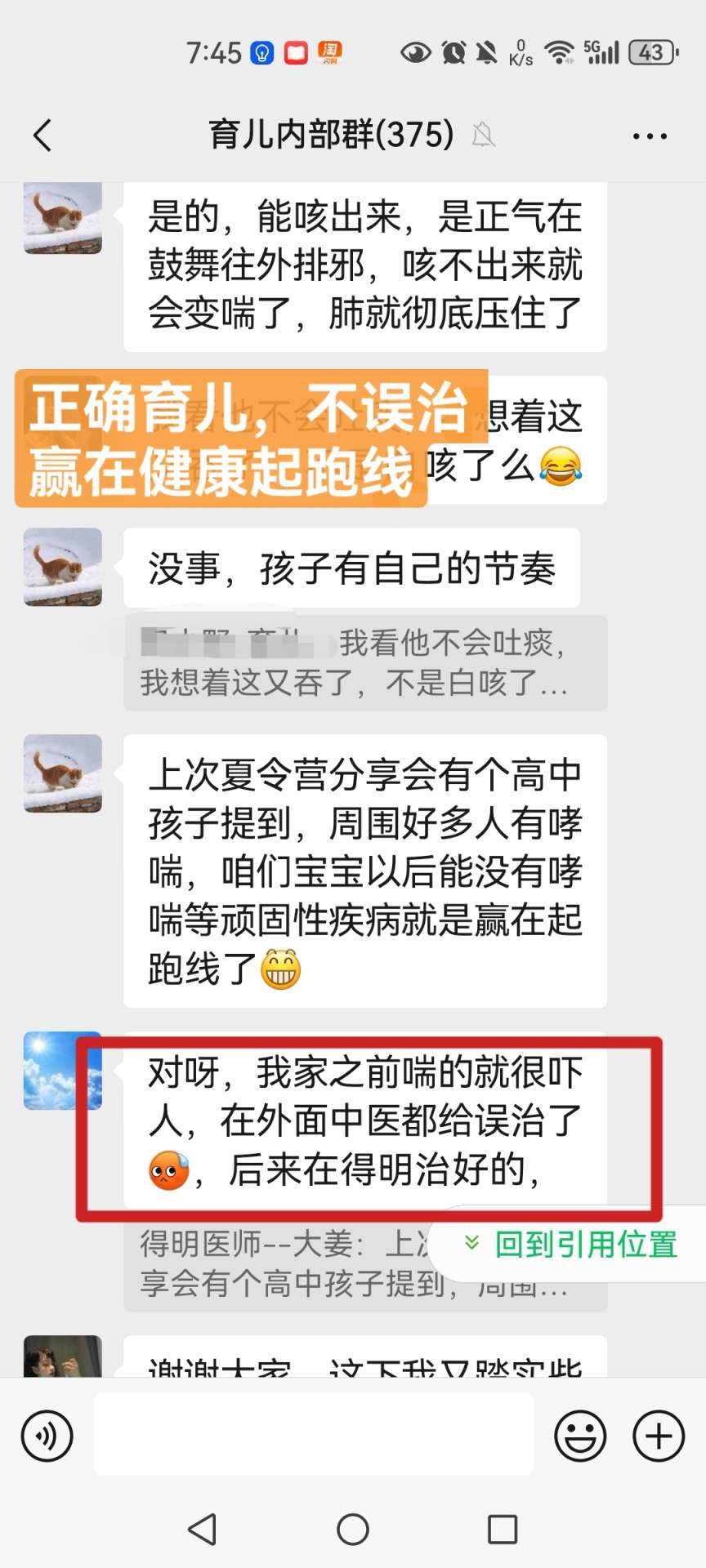This screenshot has width=706, height=1568.
Task: Open the plus attachment menu
Action: [x=659, y=1436]
